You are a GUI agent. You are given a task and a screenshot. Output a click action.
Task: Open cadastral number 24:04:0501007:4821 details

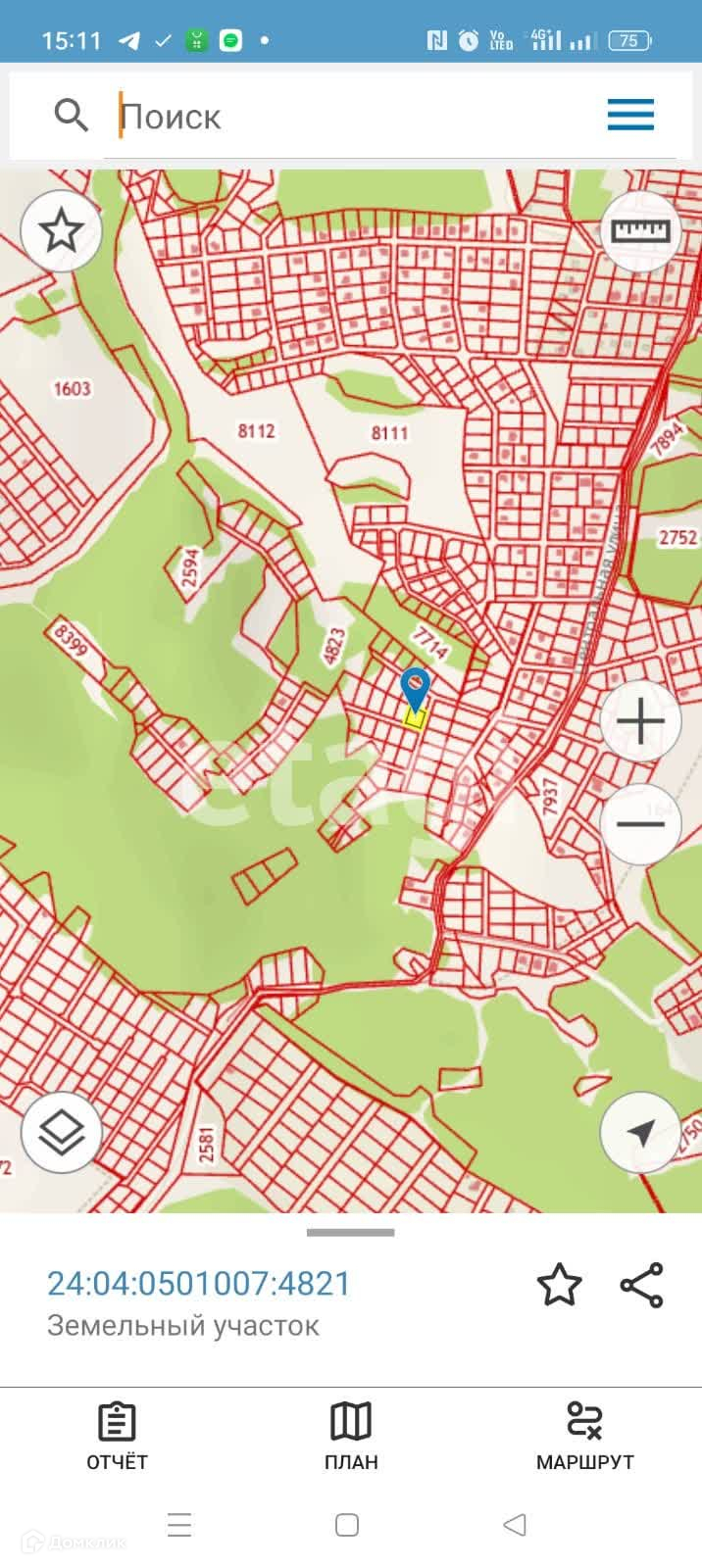tap(199, 1284)
